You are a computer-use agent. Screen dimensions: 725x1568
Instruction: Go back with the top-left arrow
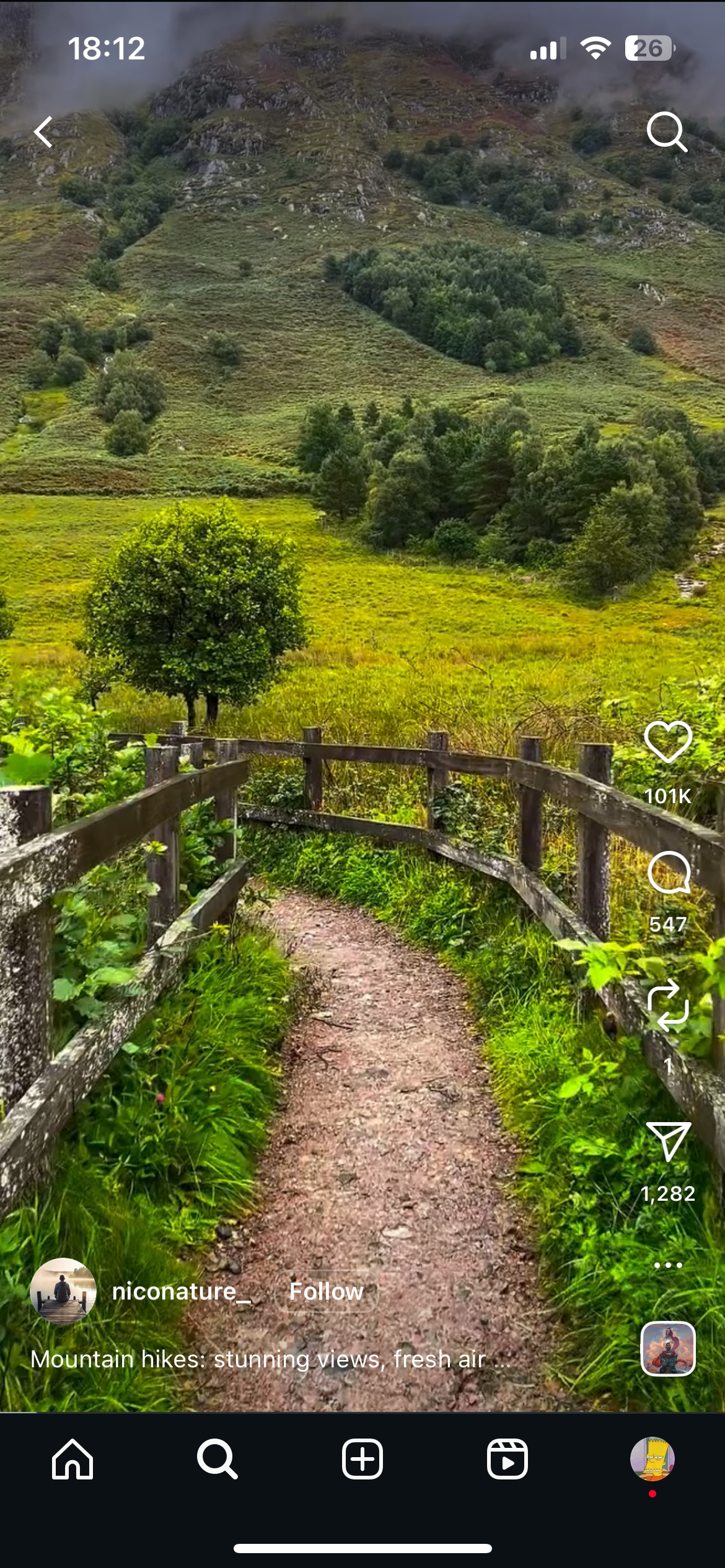click(x=43, y=132)
